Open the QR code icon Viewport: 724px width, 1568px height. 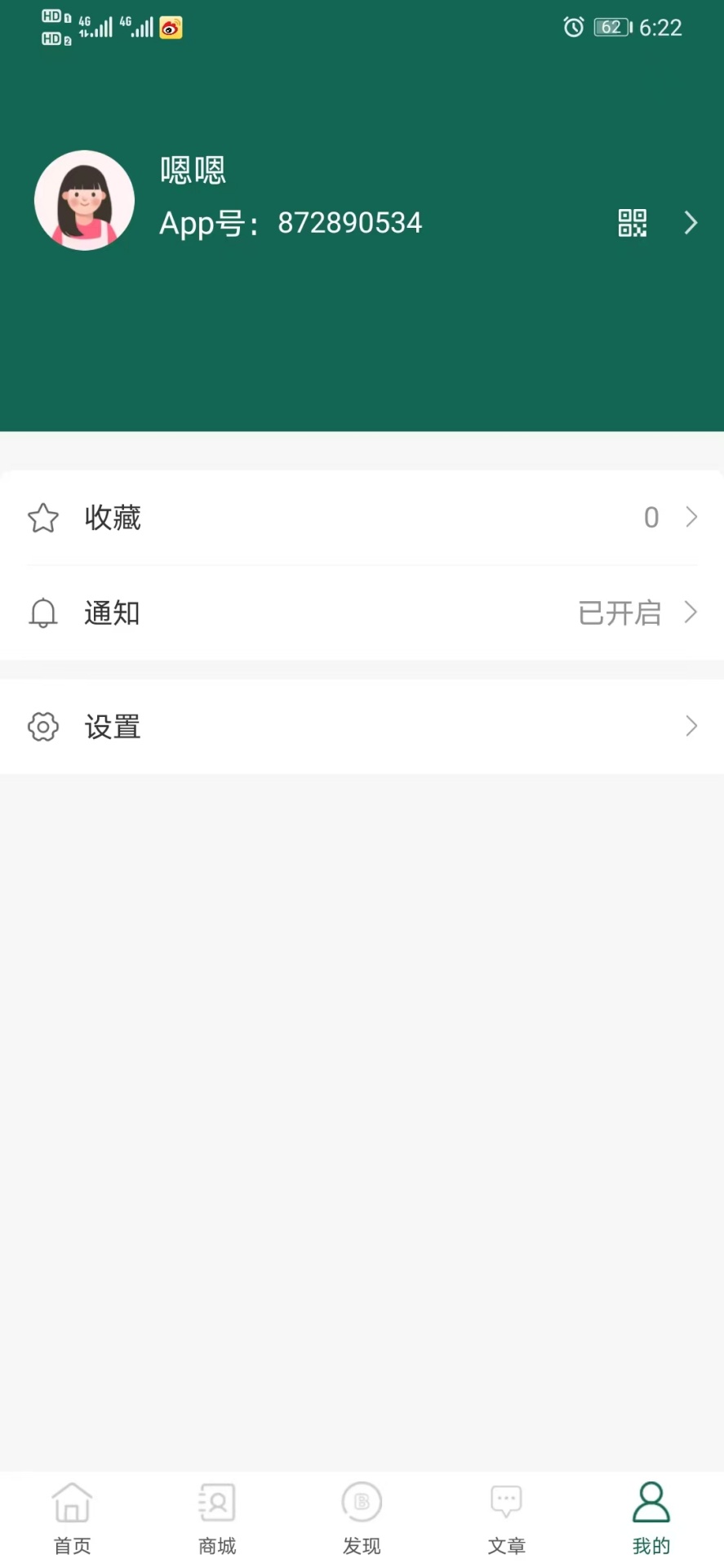click(x=632, y=223)
